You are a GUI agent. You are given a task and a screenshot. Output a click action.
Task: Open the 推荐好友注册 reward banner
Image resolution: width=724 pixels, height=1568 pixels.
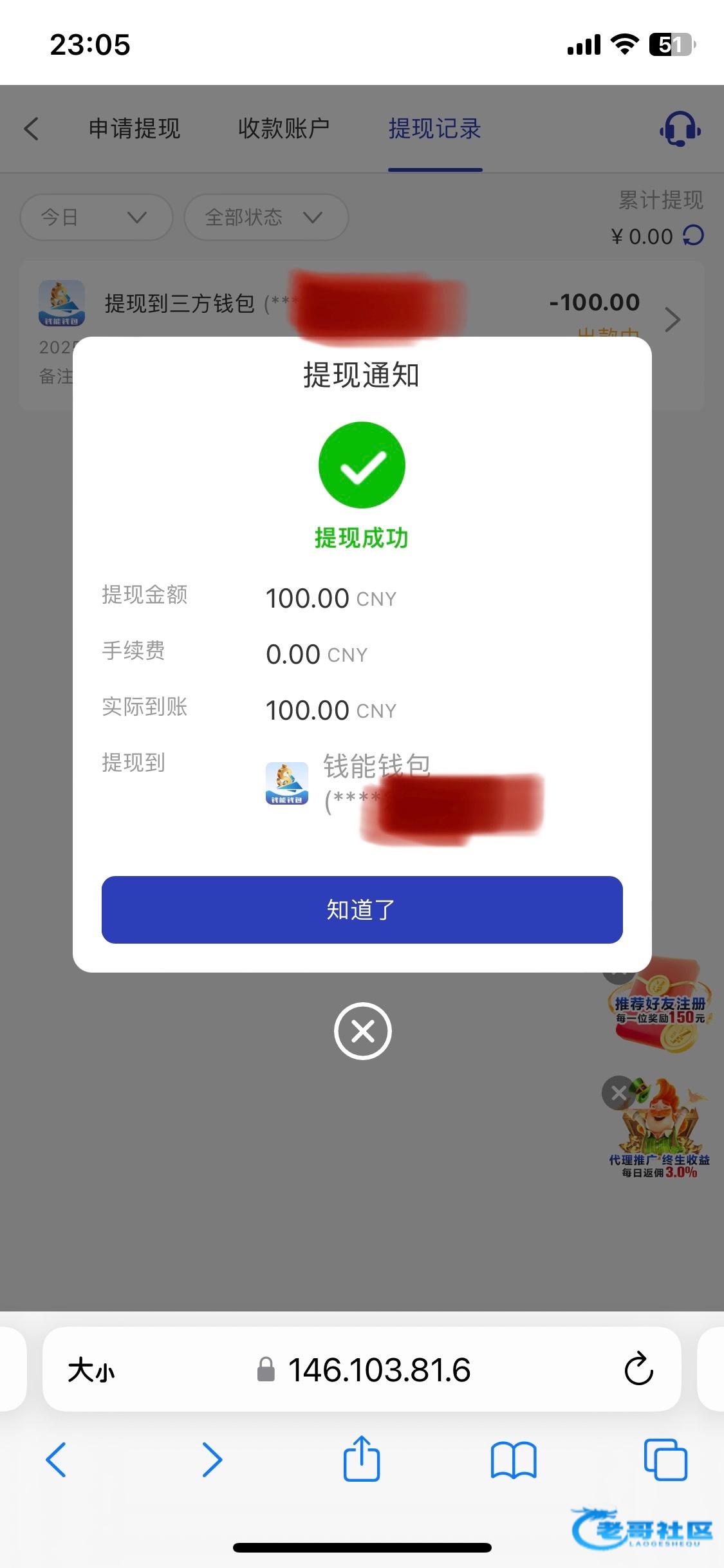coord(660,1011)
